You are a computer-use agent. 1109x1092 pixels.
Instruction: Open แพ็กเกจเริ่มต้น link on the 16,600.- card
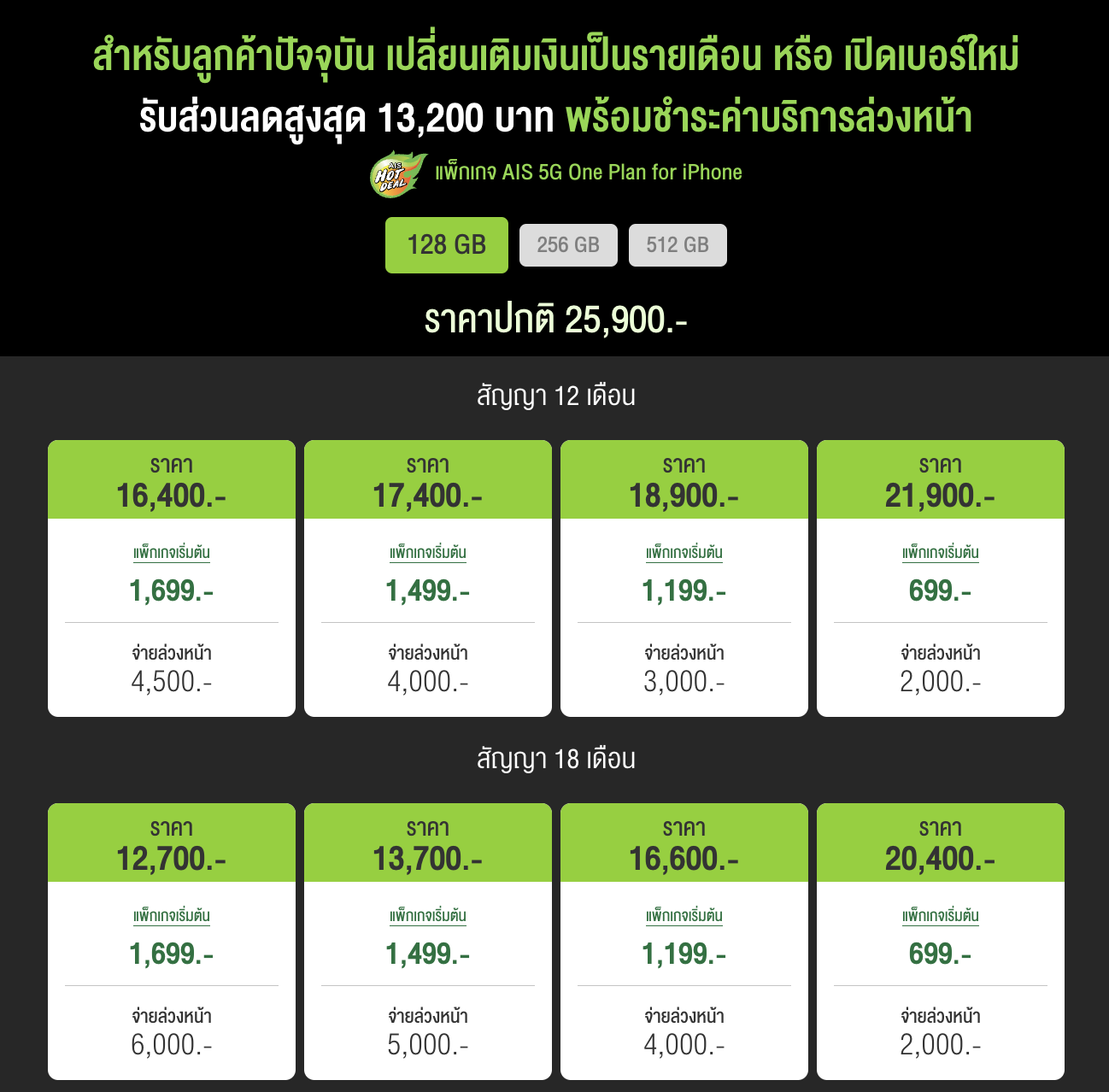coord(684,916)
